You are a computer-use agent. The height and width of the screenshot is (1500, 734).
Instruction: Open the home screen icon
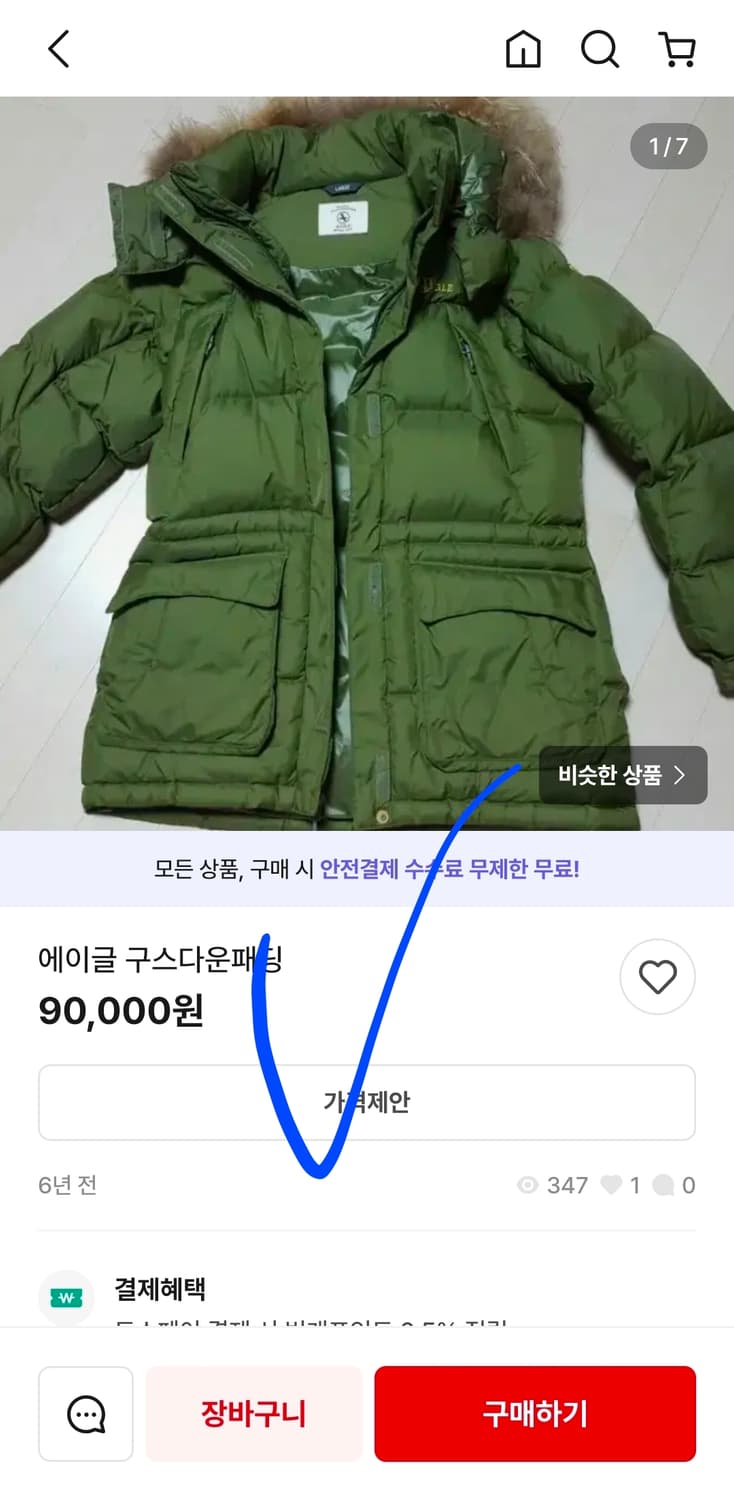tap(524, 48)
